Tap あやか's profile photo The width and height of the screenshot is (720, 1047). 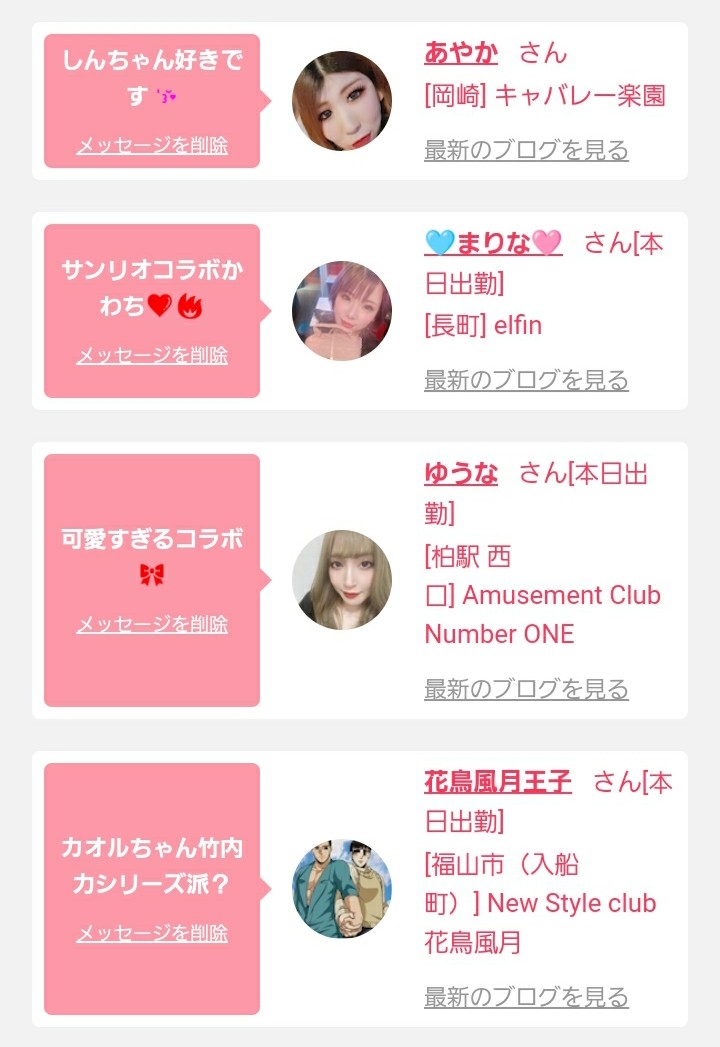(342, 101)
